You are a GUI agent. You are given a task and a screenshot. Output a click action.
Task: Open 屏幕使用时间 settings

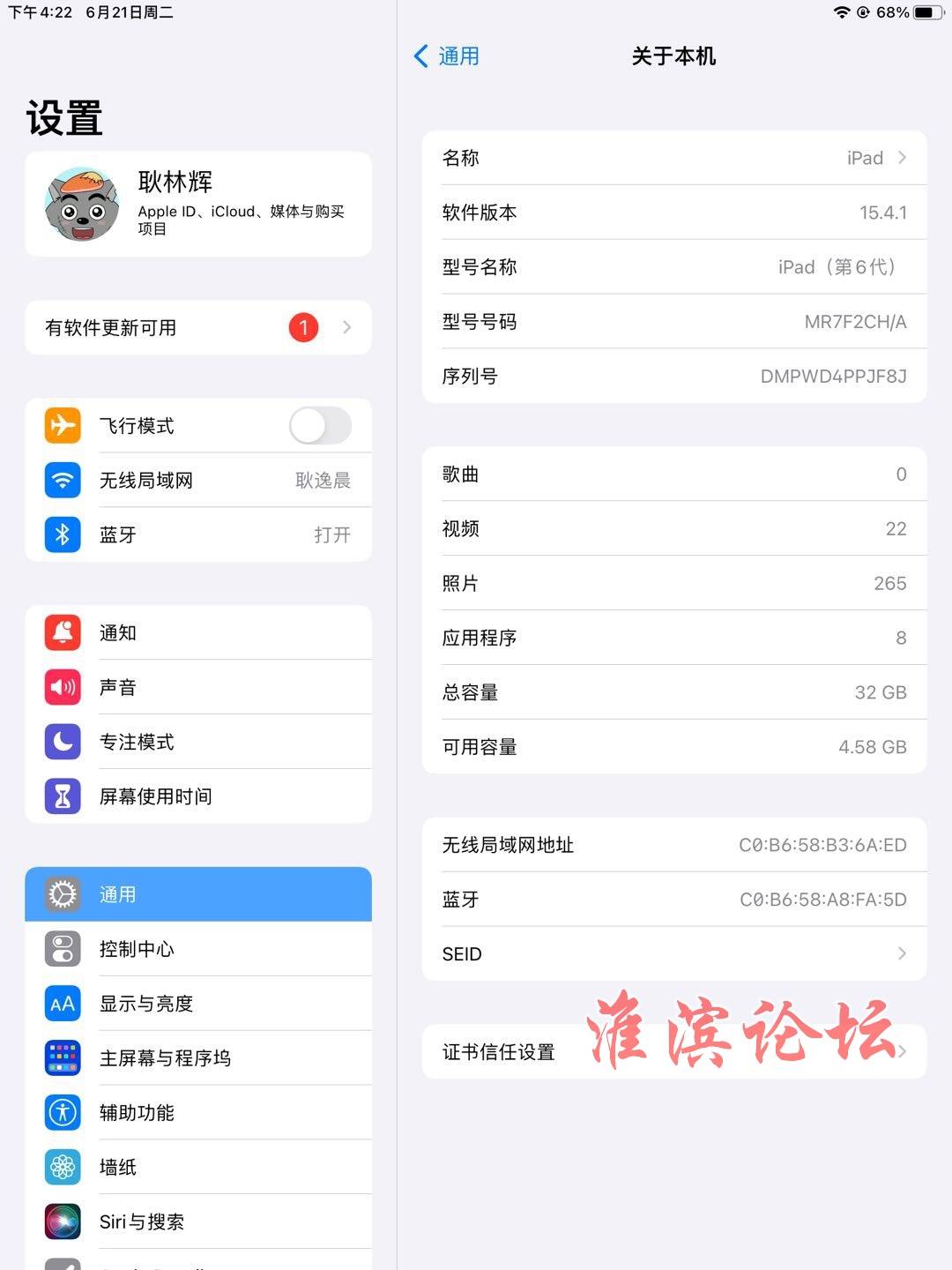[x=198, y=797]
